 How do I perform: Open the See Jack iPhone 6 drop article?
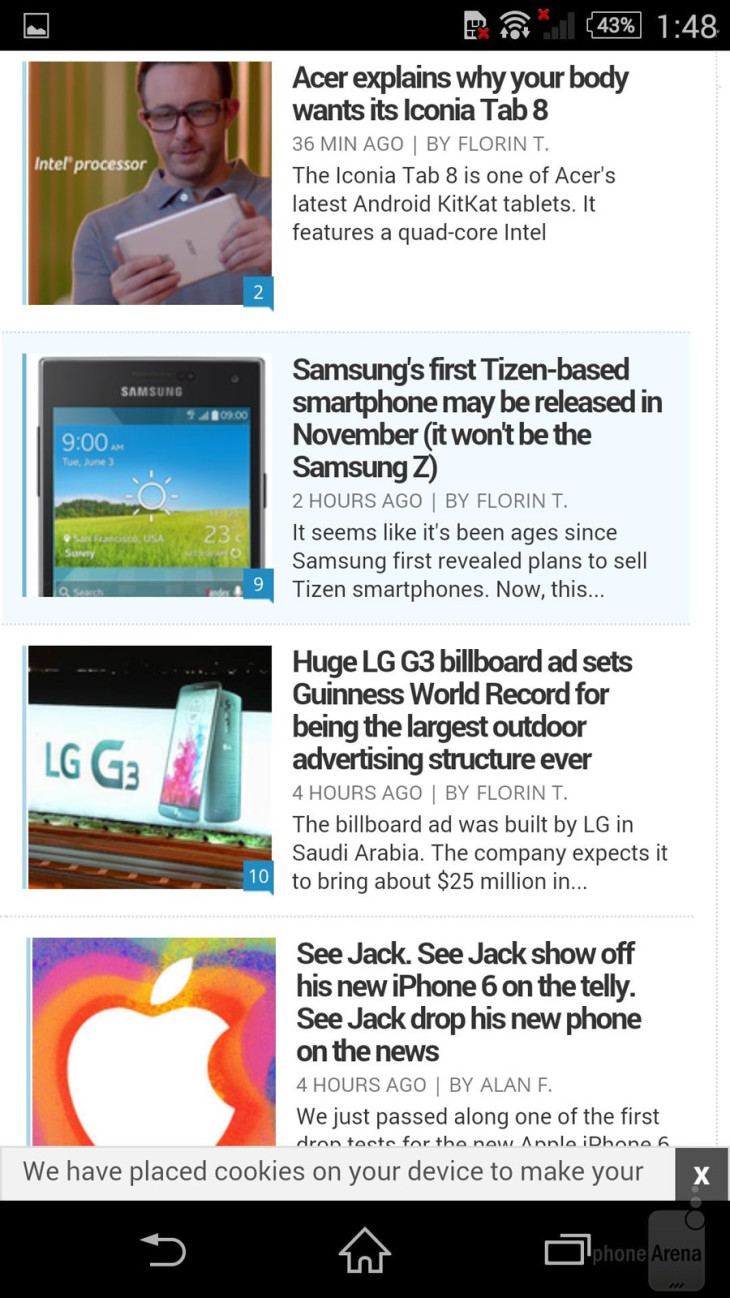(469, 1002)
